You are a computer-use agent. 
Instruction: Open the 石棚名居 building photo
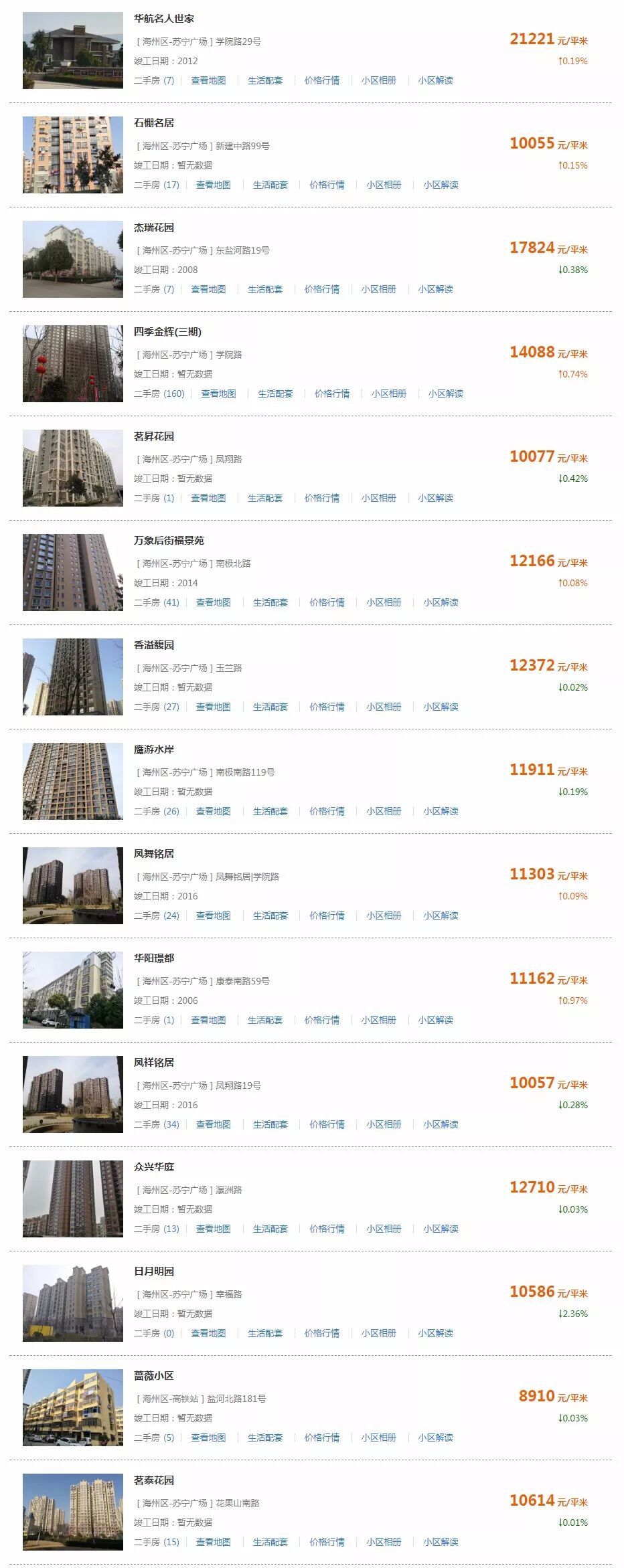point(73,155)
